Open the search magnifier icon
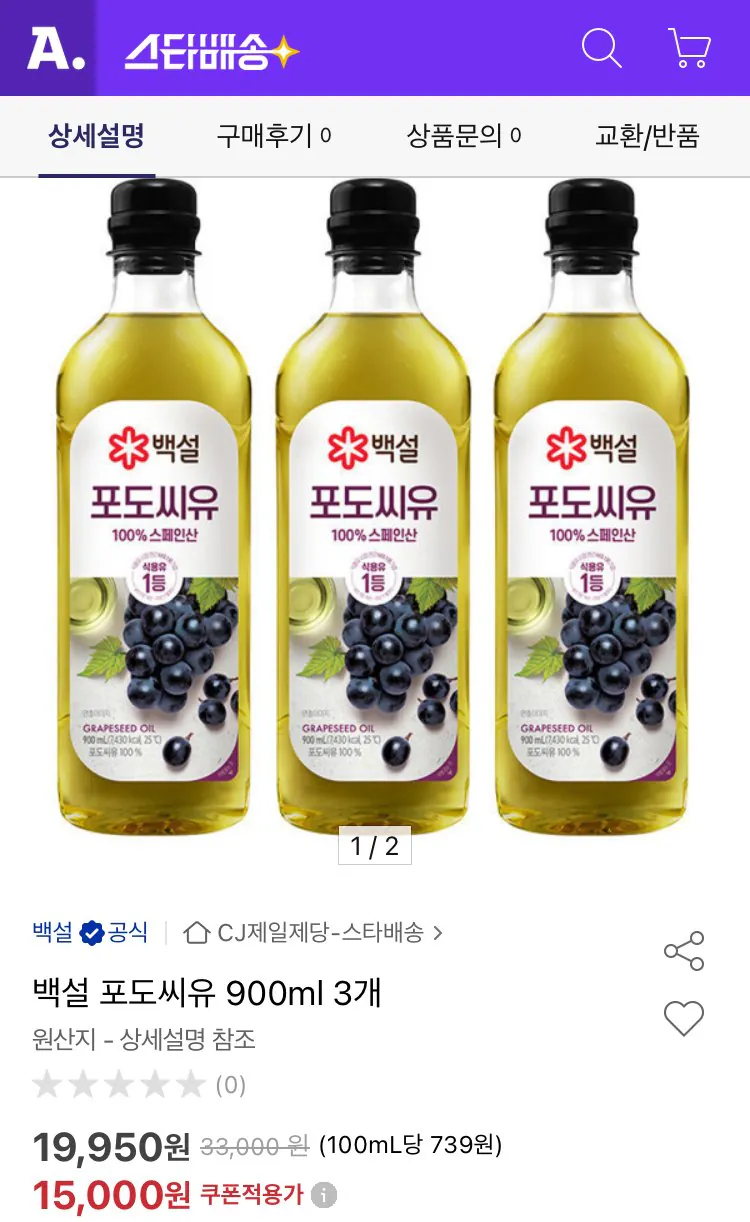This screenshot has width=750, height=1222. pyautogui.click(x=601, y=48)
